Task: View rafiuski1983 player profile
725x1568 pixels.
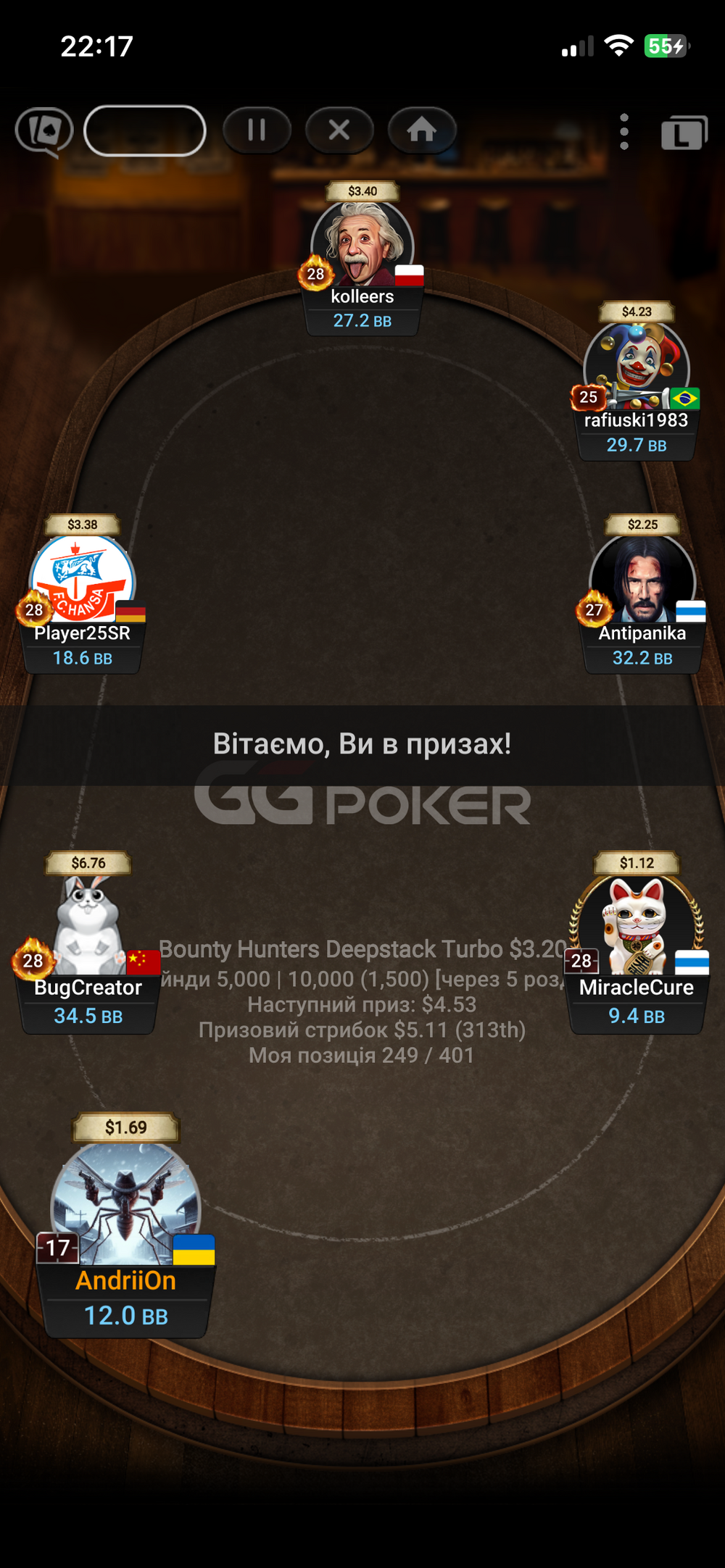Action: click(637, 365)
